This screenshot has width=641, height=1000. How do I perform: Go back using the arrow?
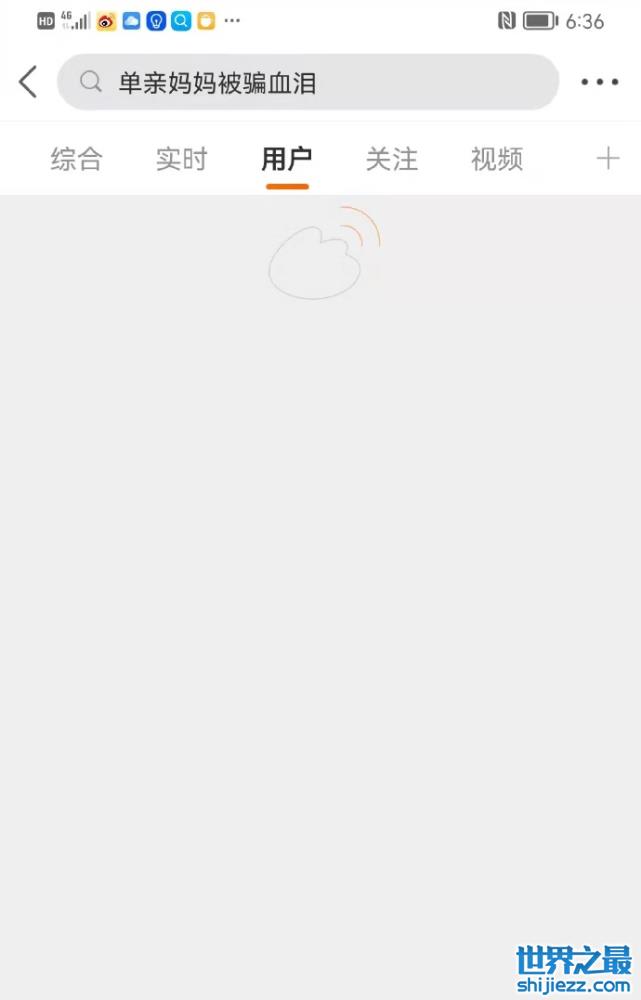(28, 82)
